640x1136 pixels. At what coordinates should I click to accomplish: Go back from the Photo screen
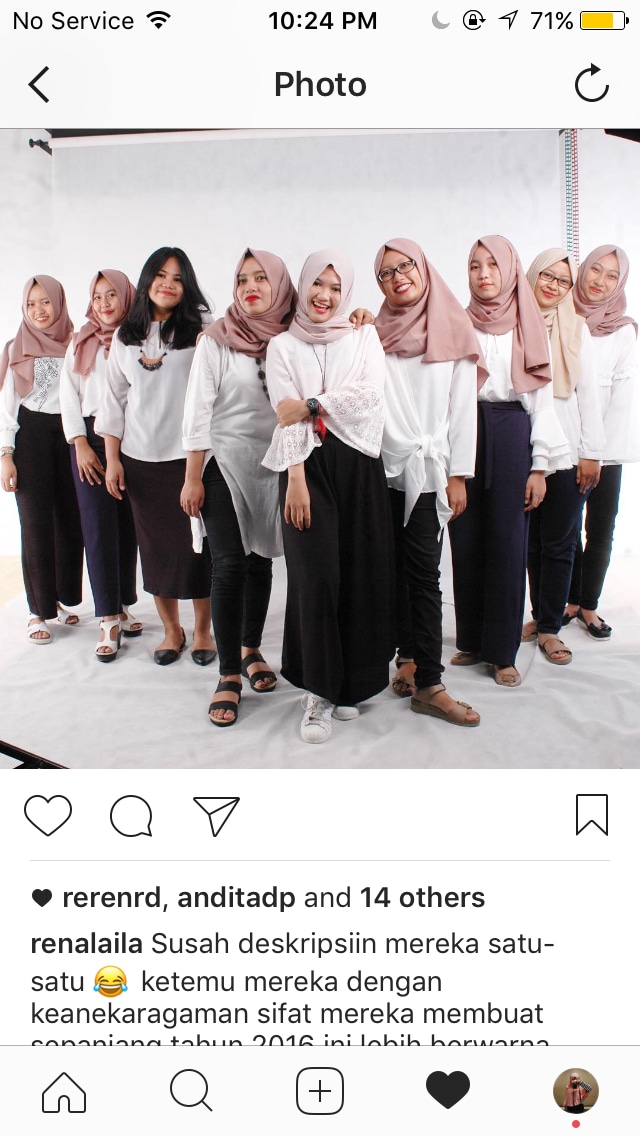pyautogui.click(x=39, y=85)
